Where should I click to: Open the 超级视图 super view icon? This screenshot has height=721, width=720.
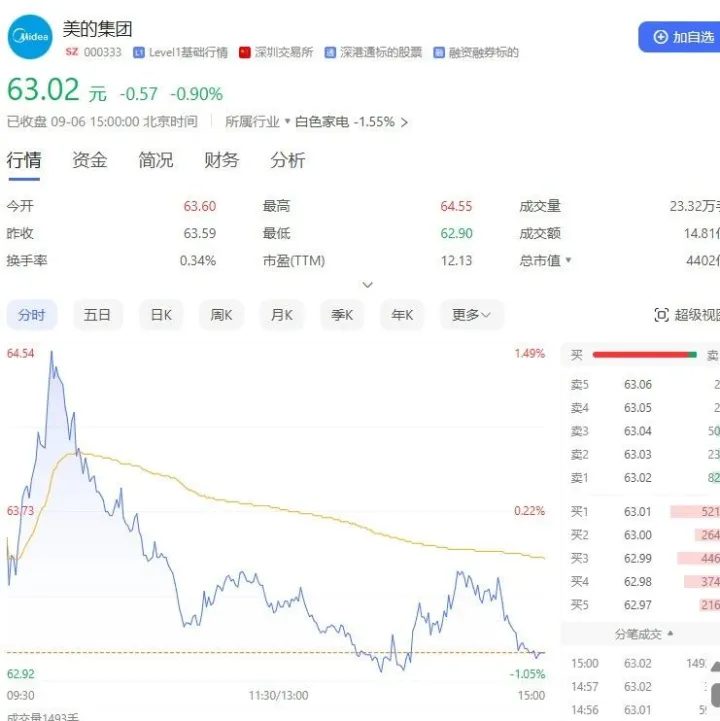[662, 314]
